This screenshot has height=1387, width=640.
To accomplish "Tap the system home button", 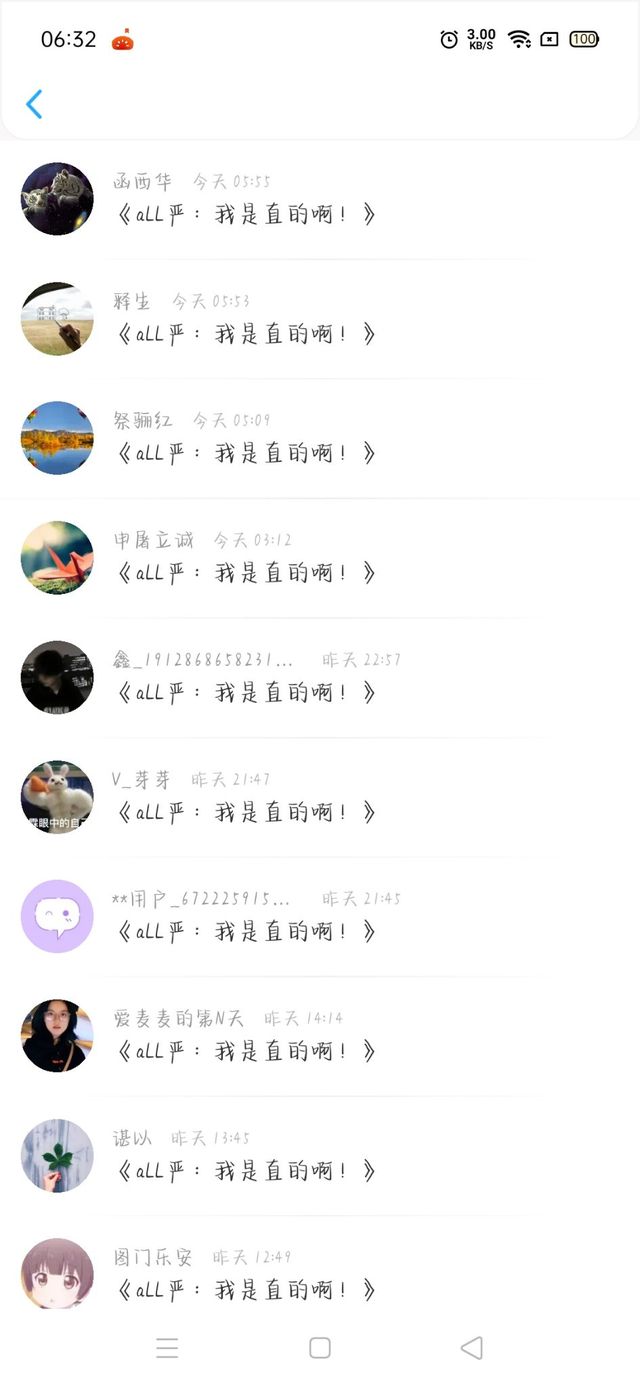I will point(320,1348).
